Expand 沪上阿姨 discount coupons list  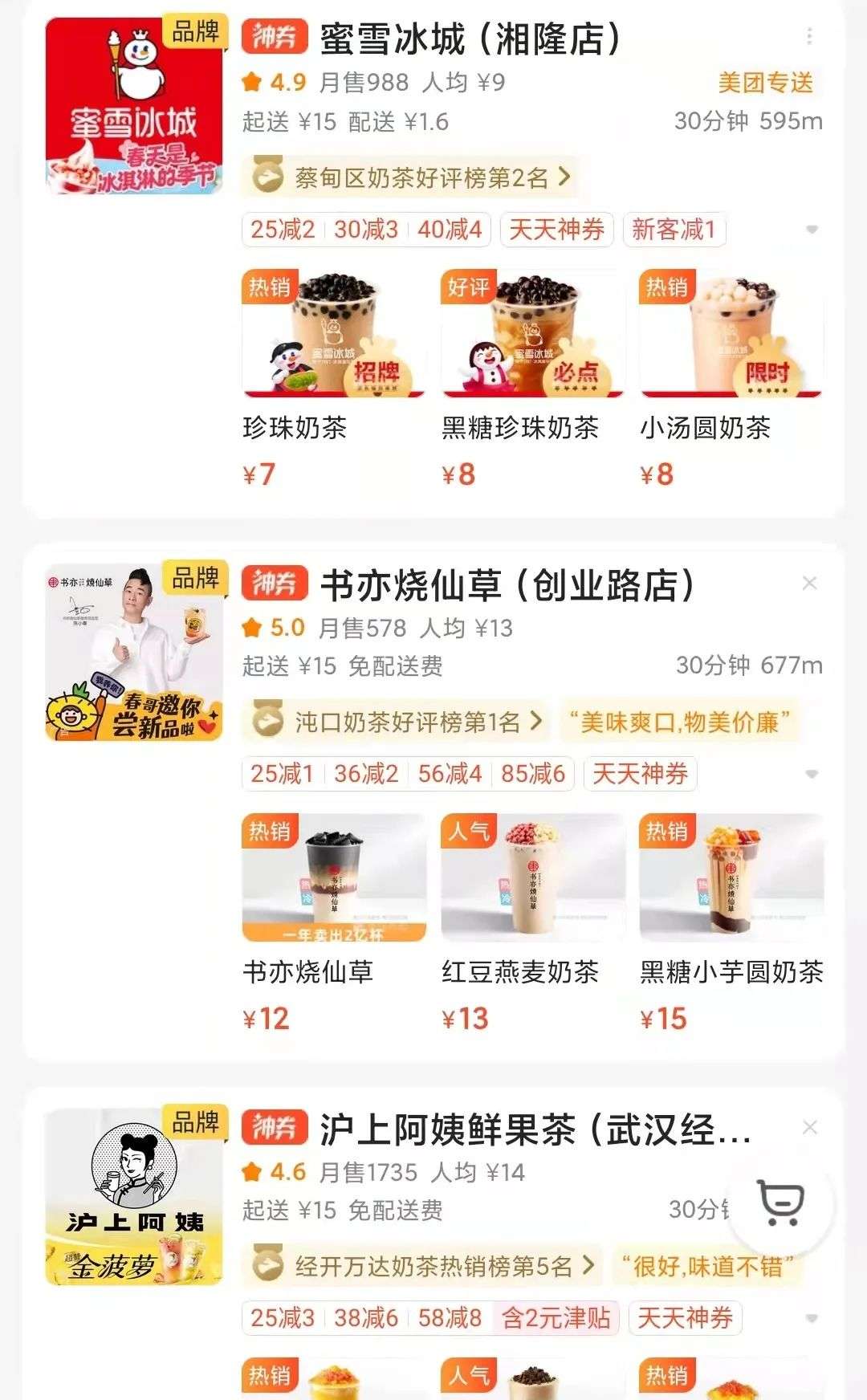tap(812, 1318)
